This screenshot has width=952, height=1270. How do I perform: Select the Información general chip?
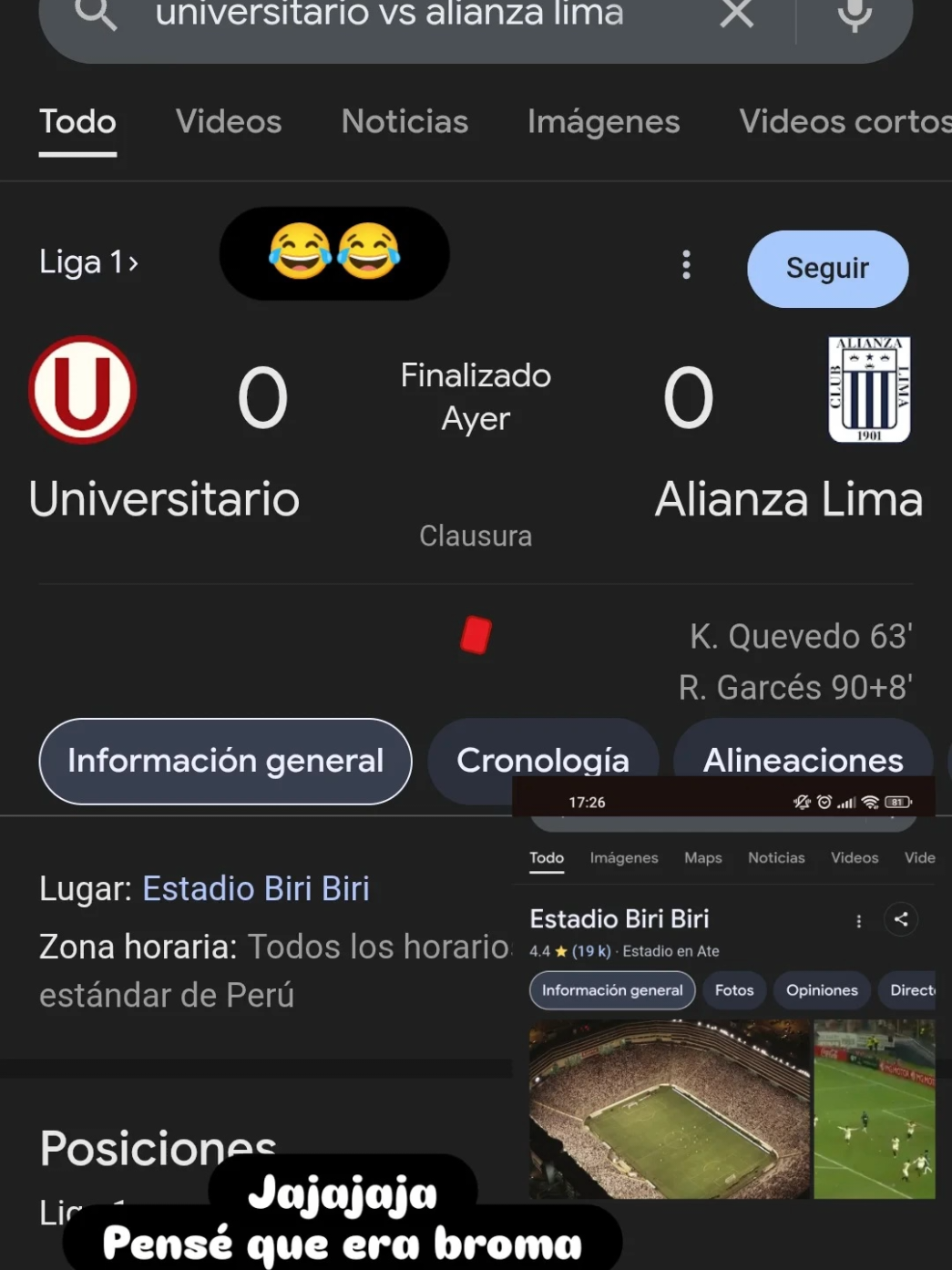tap(224, 762)
